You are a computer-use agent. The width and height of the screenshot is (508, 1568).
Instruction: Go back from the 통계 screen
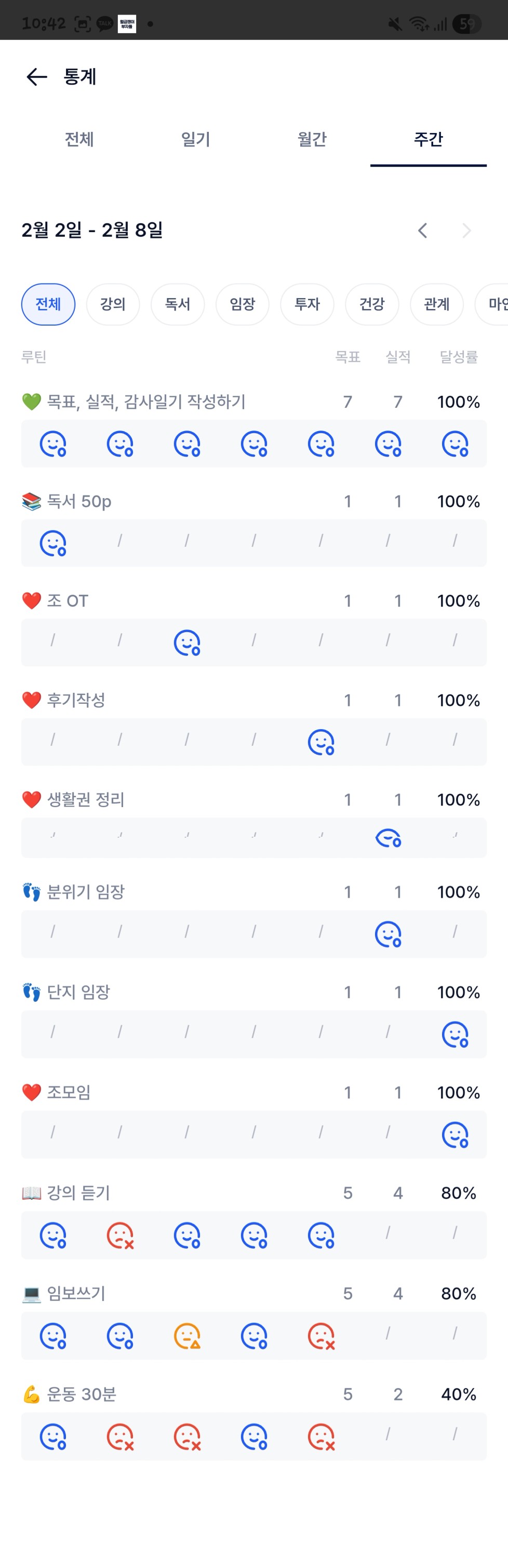[36, 77]
